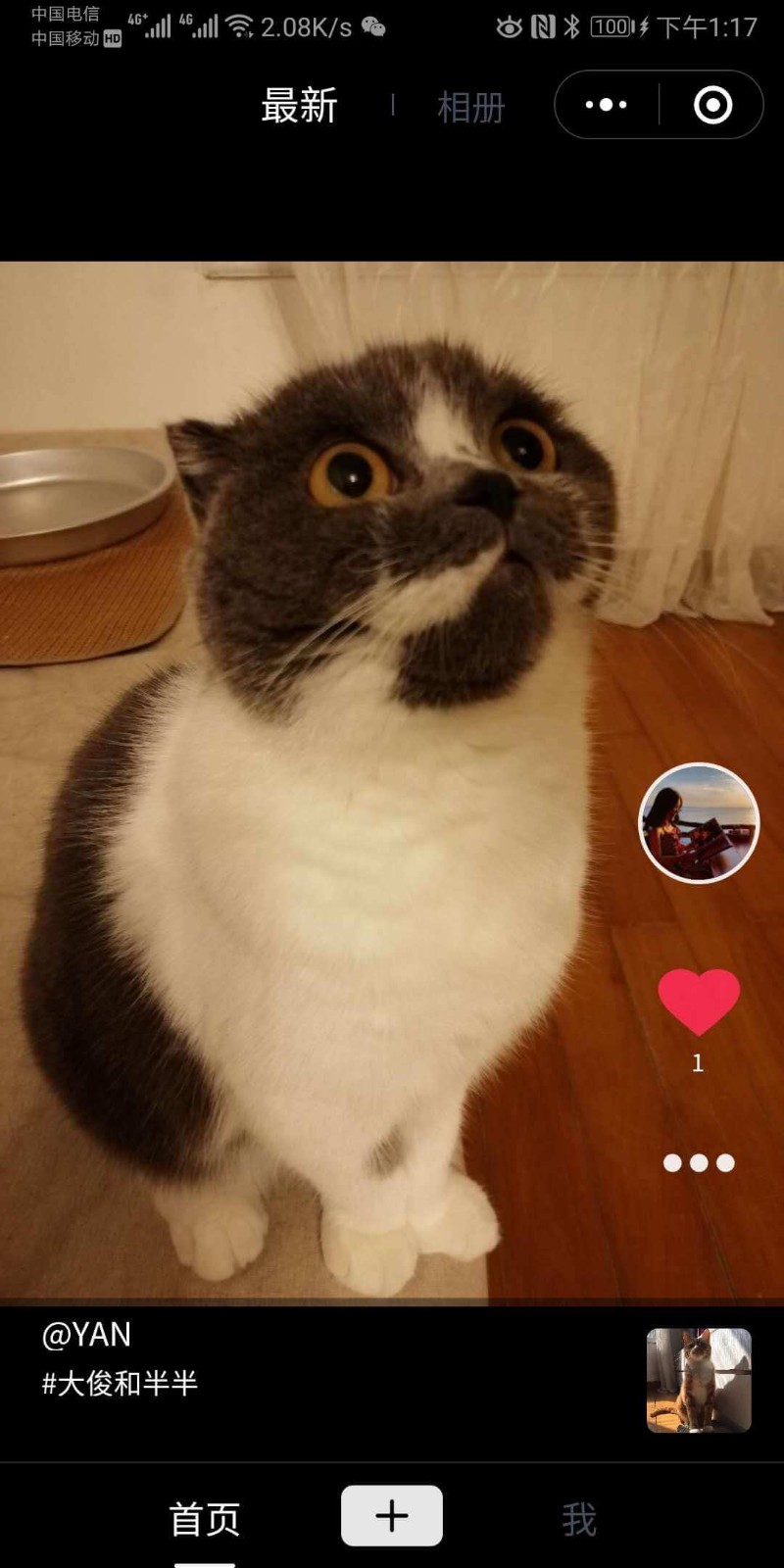The width and height of the screenshot is (784, 1568).
Task: Open the mini program menu dots
Action: pos(606,105)
